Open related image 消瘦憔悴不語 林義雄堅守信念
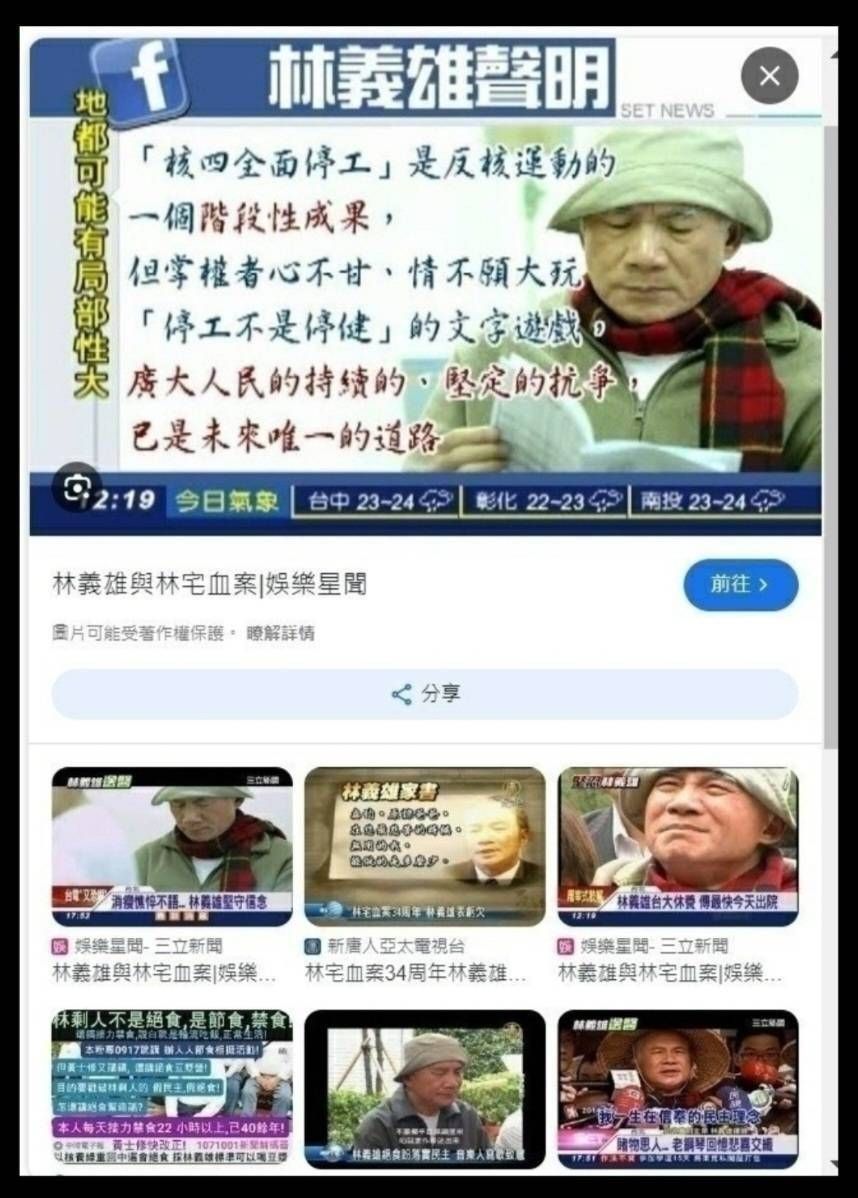This screenshot has height=1198, width=858. coord(172,846)
